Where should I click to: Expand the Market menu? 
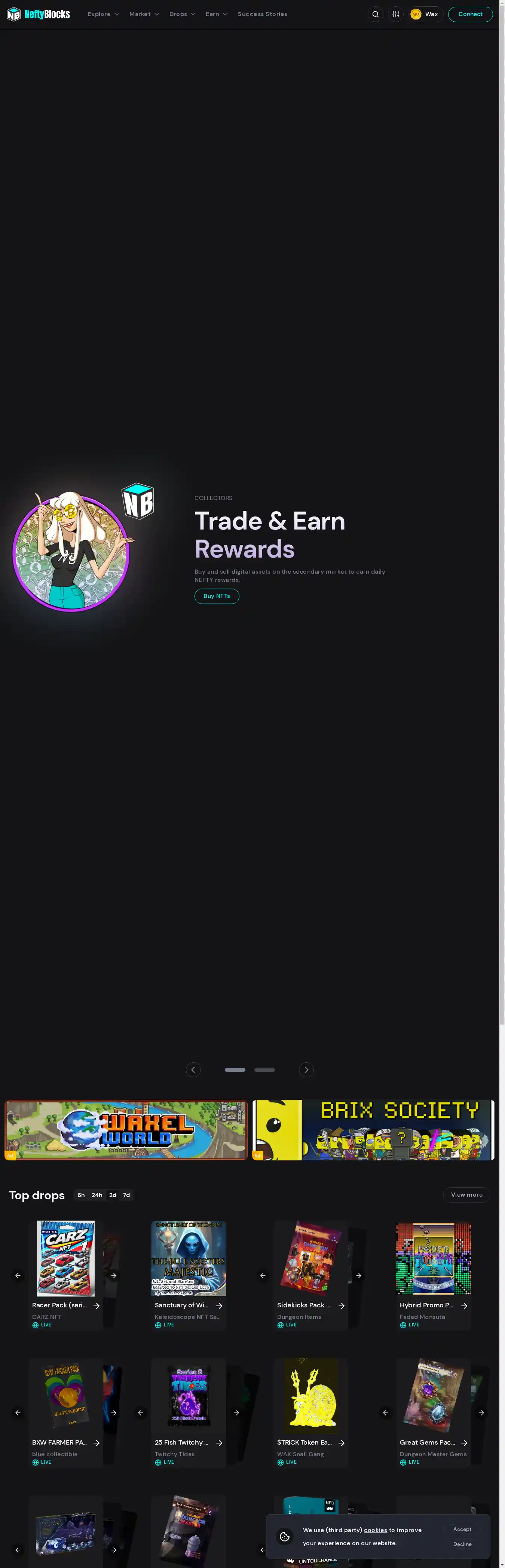coord(144,14)
